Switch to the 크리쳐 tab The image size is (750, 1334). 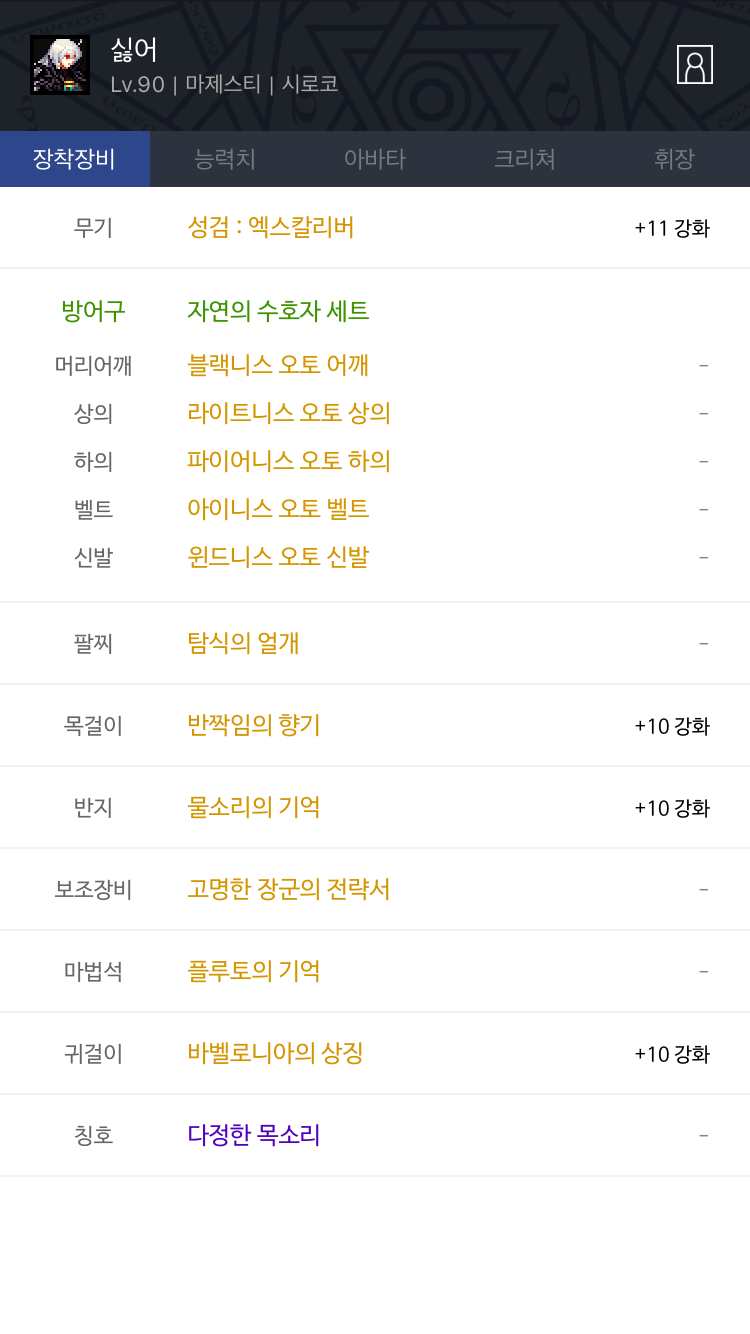(x=525, y=159)
